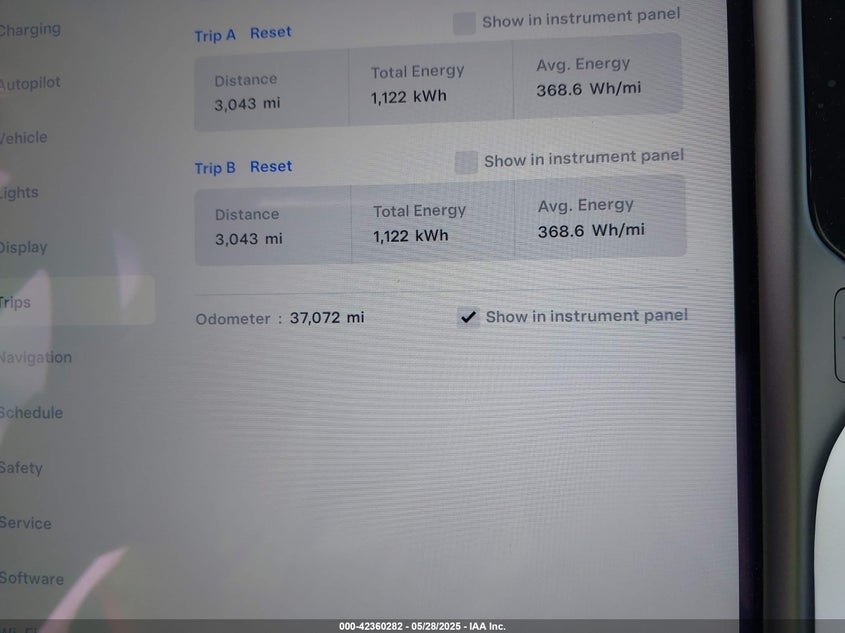Uncheck odometer show in instrument panel
Image resolution: width=845 pixels, height=633 pixels.
click(468, 317)
